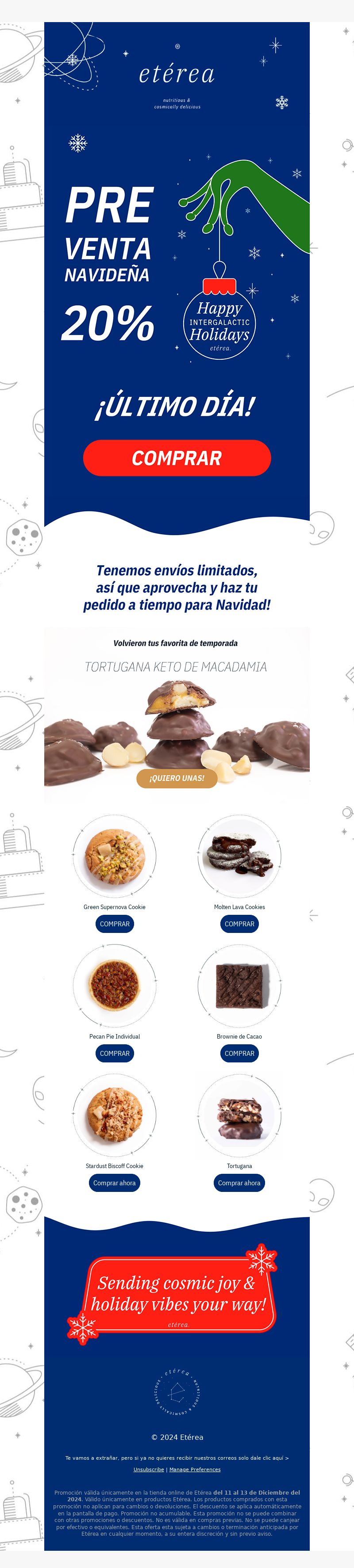Open the Green Supernova Cookie picture
Image resolution: width=354 pixels, height=1568 pixels.
[x=115, y=856]
